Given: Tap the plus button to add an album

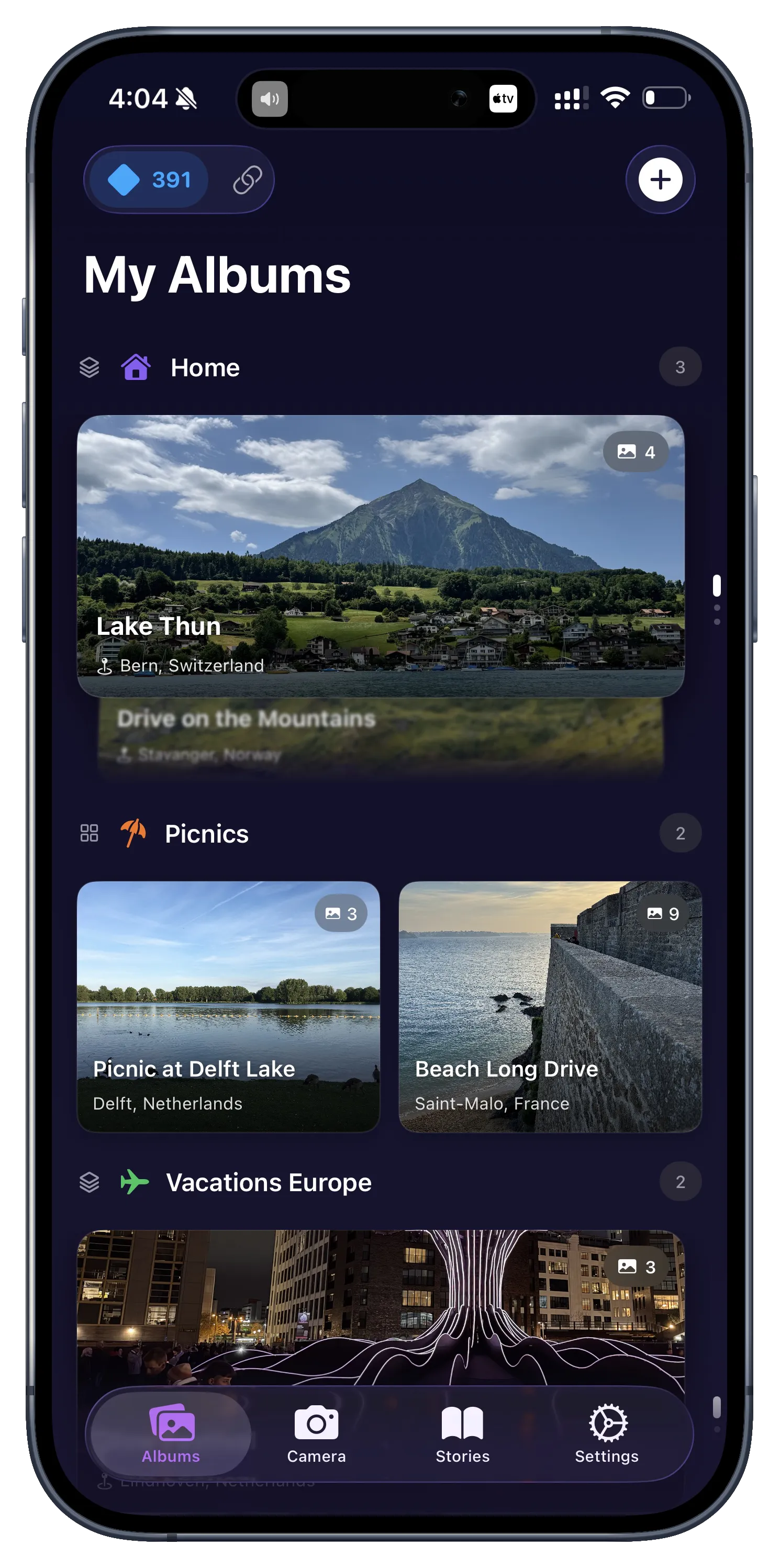Looking at the screenshot, I should click(660, 179).
